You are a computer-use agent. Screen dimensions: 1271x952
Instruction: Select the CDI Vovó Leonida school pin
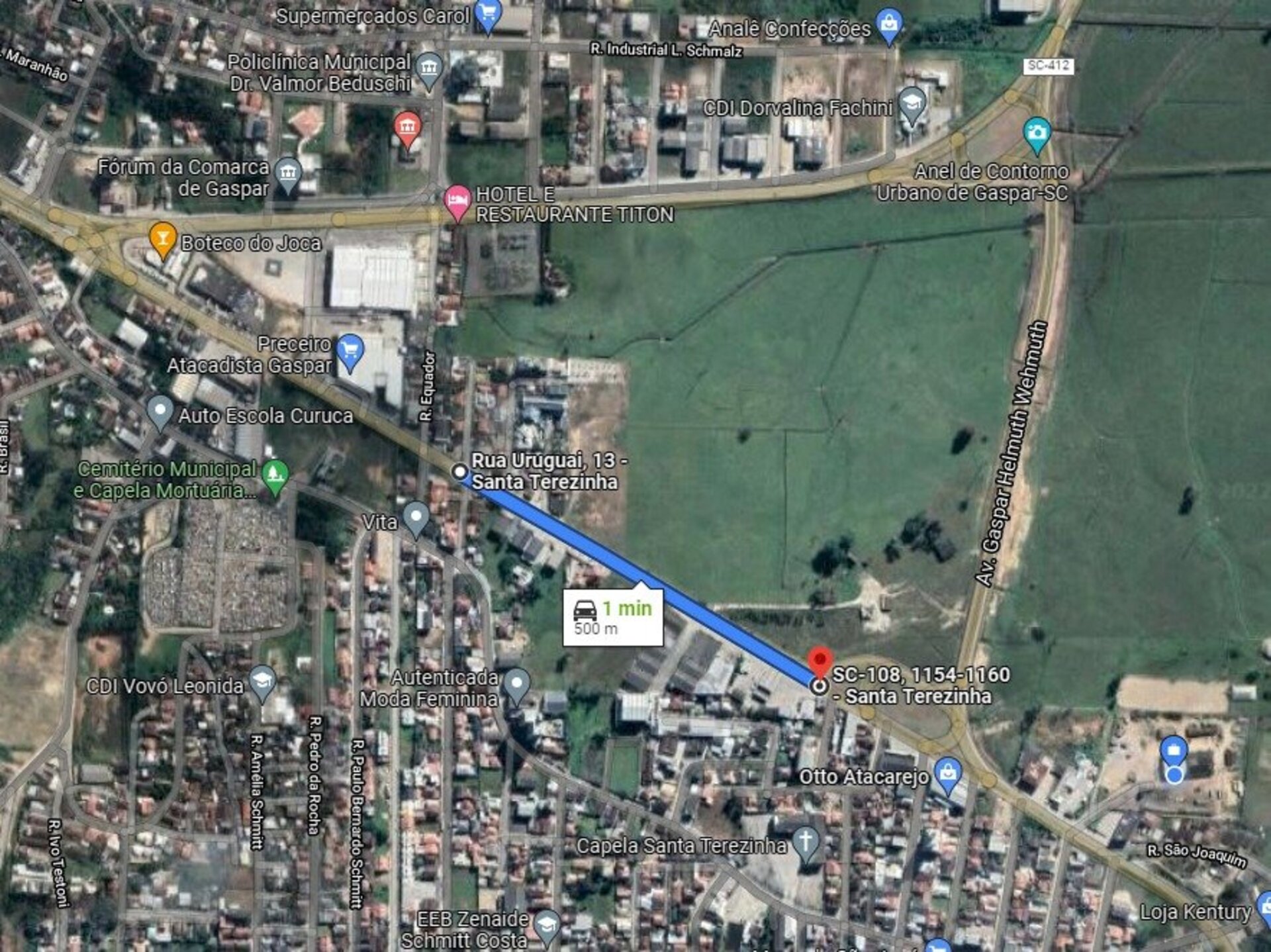click(263, 682)
